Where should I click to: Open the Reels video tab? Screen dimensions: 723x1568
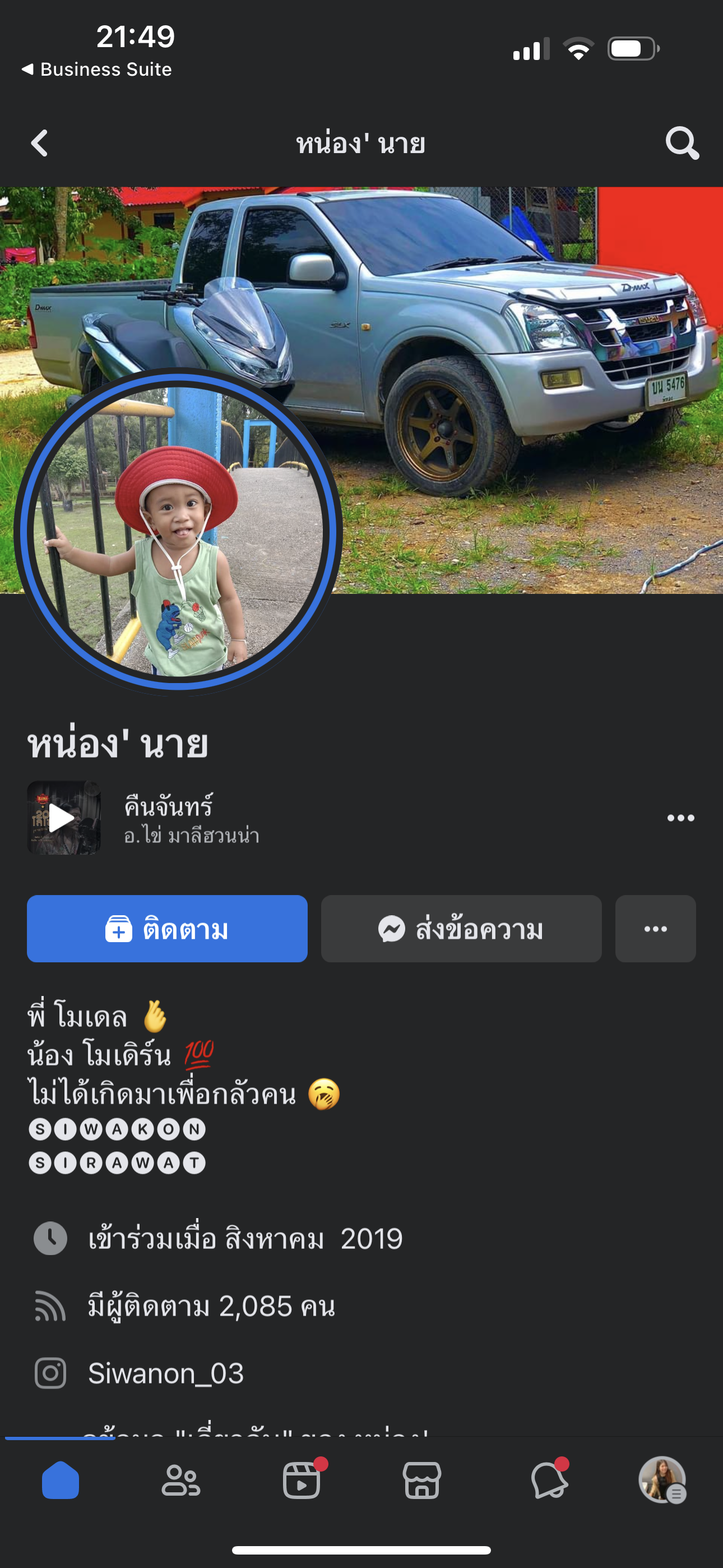pos(302,1481)
